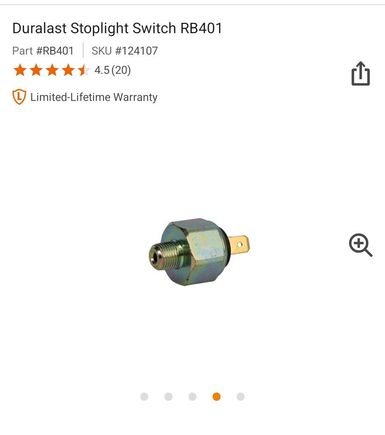Share this Duralast Stoplight Switch
Viewport: 385px width, 435px height.
point(361,73)
